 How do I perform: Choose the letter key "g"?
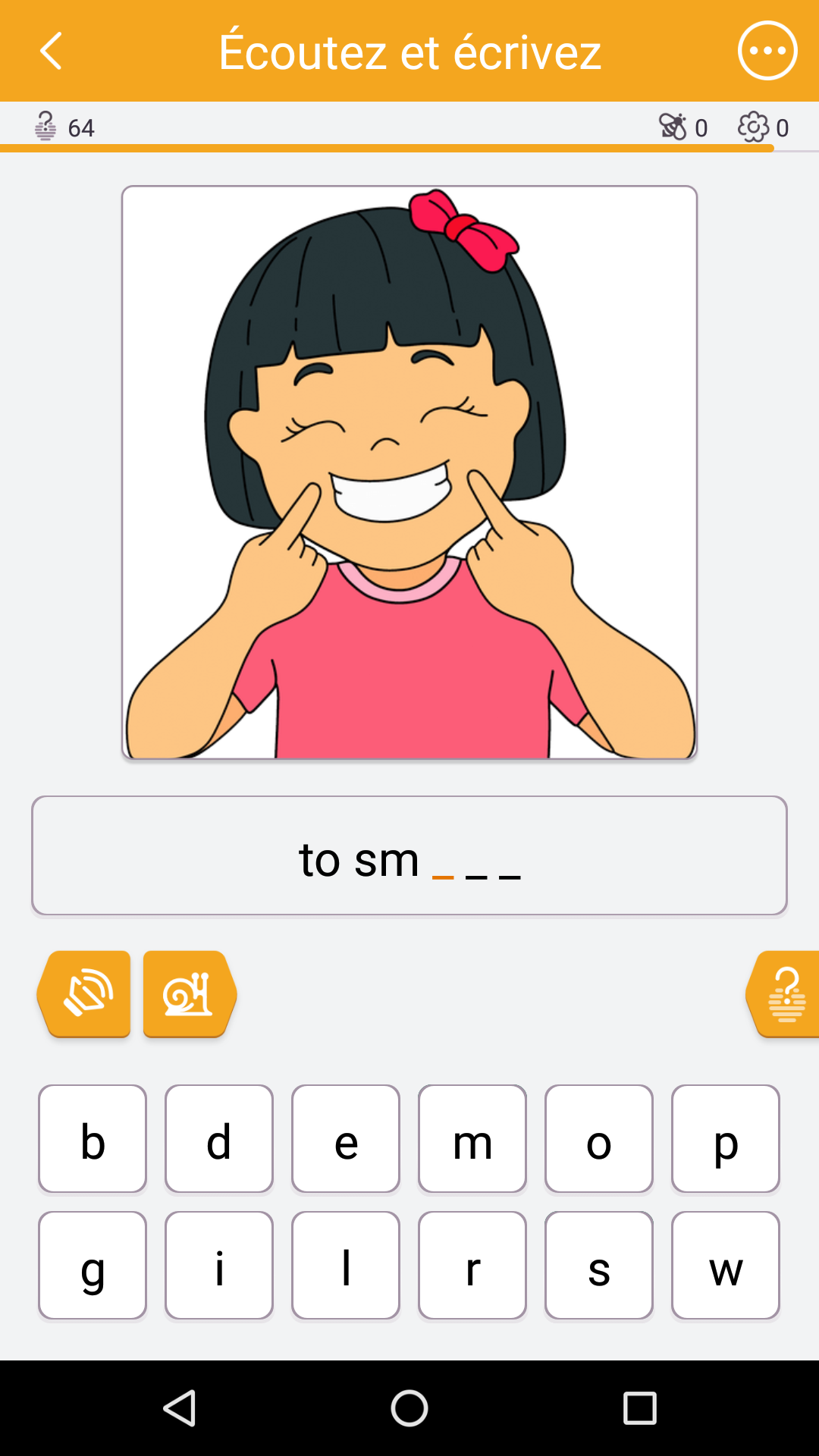(93, 1266)
